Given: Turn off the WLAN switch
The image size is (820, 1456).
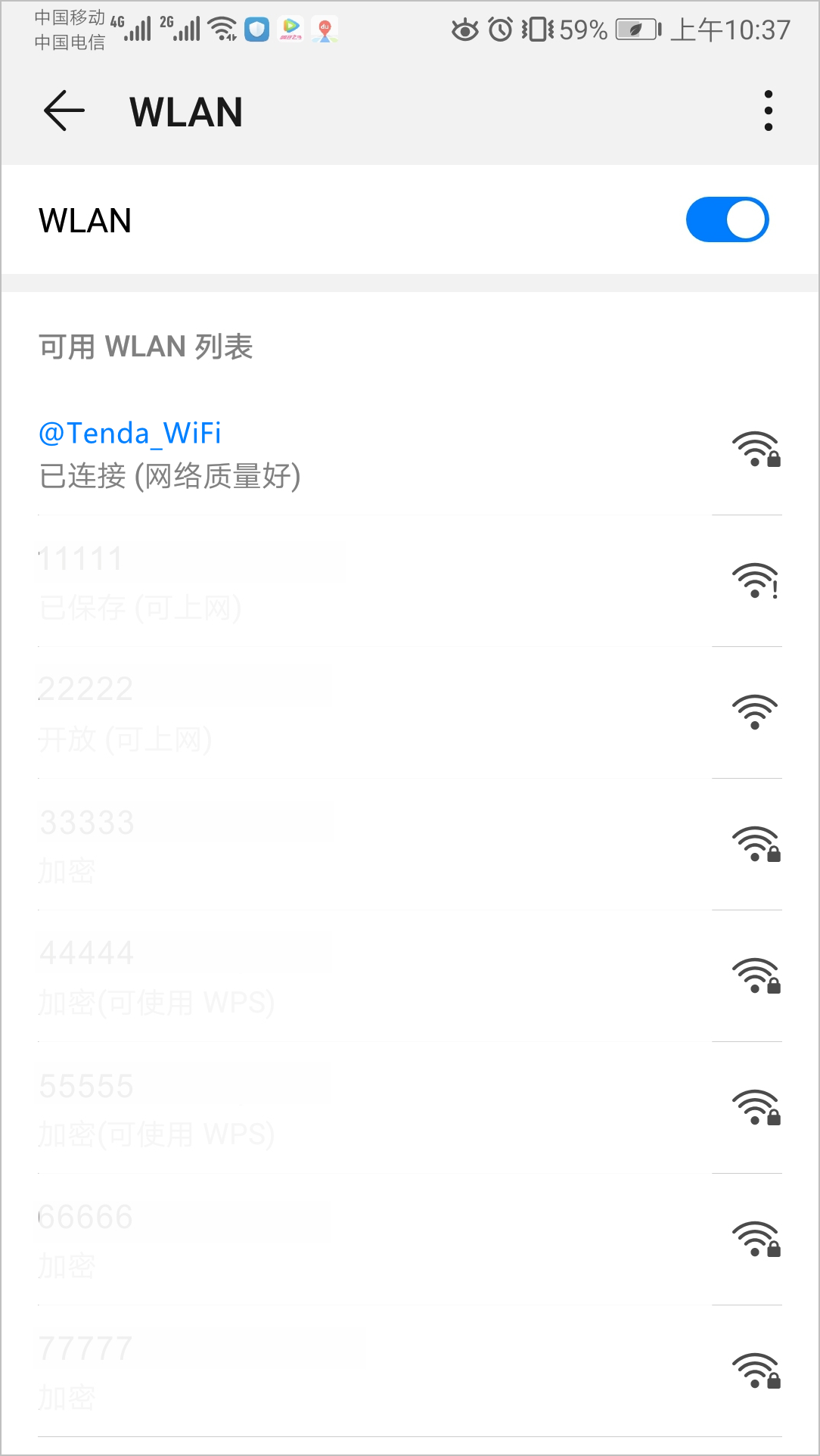Looking at the screenshot, I should click(727, 220).
